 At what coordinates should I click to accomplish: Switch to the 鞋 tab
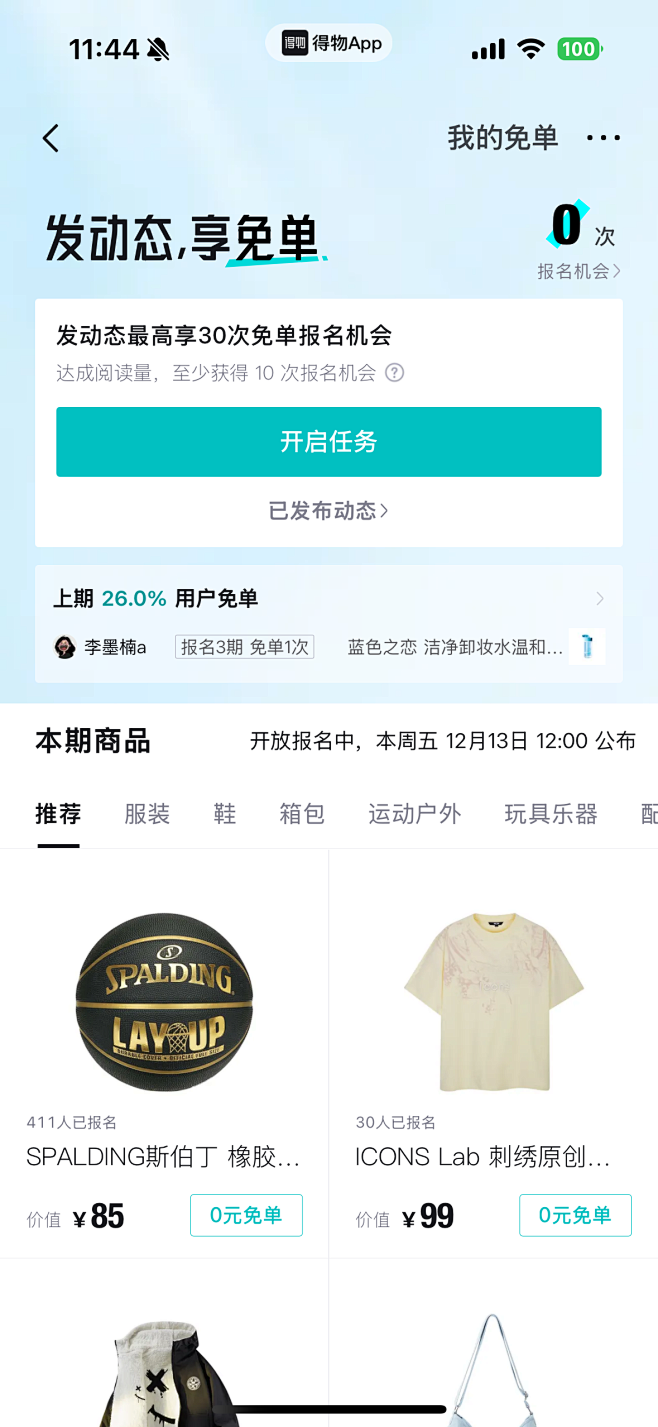(x=225, y=814)
